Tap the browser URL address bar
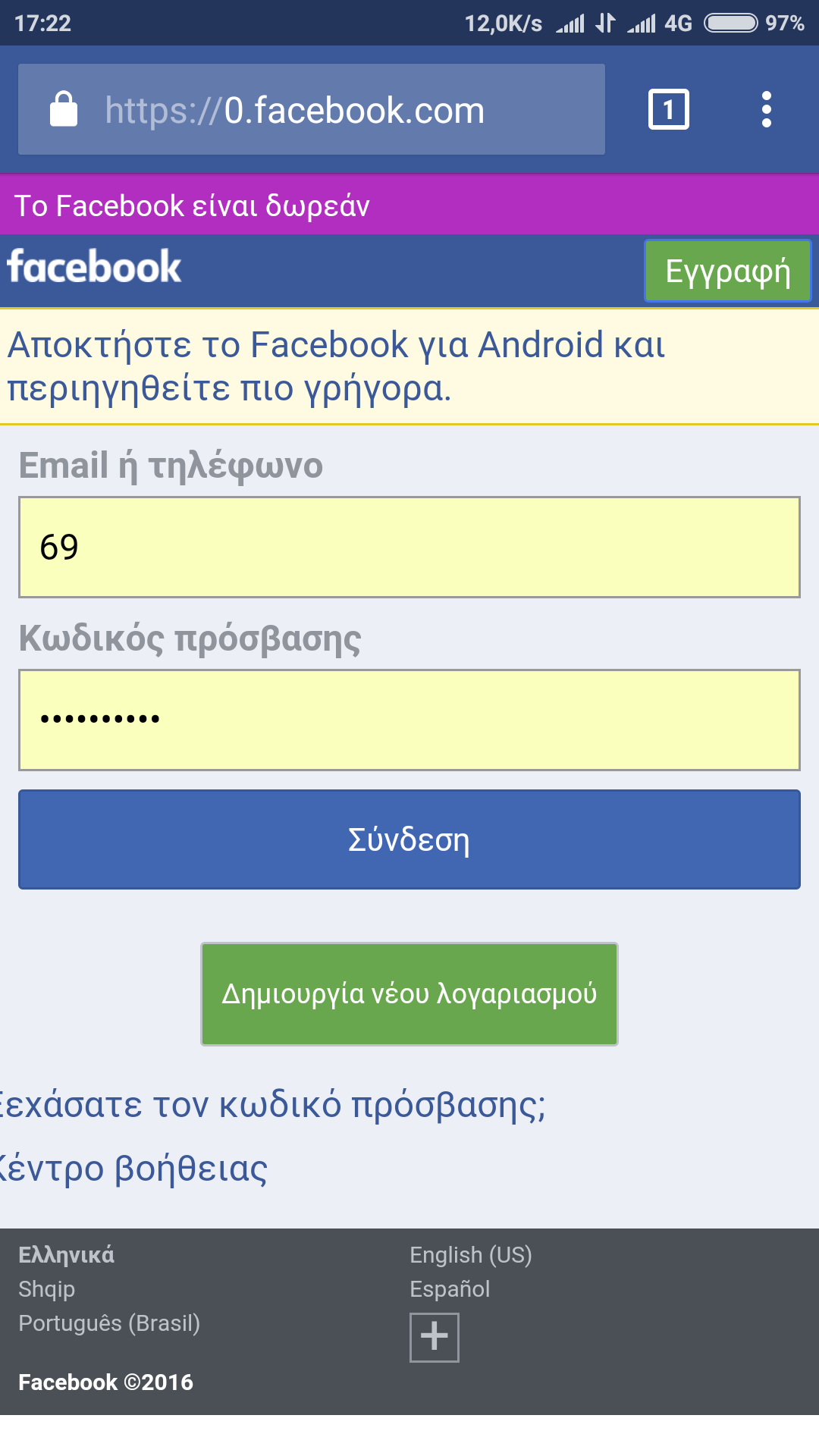 pyautogui.click(x=311, y=110)
